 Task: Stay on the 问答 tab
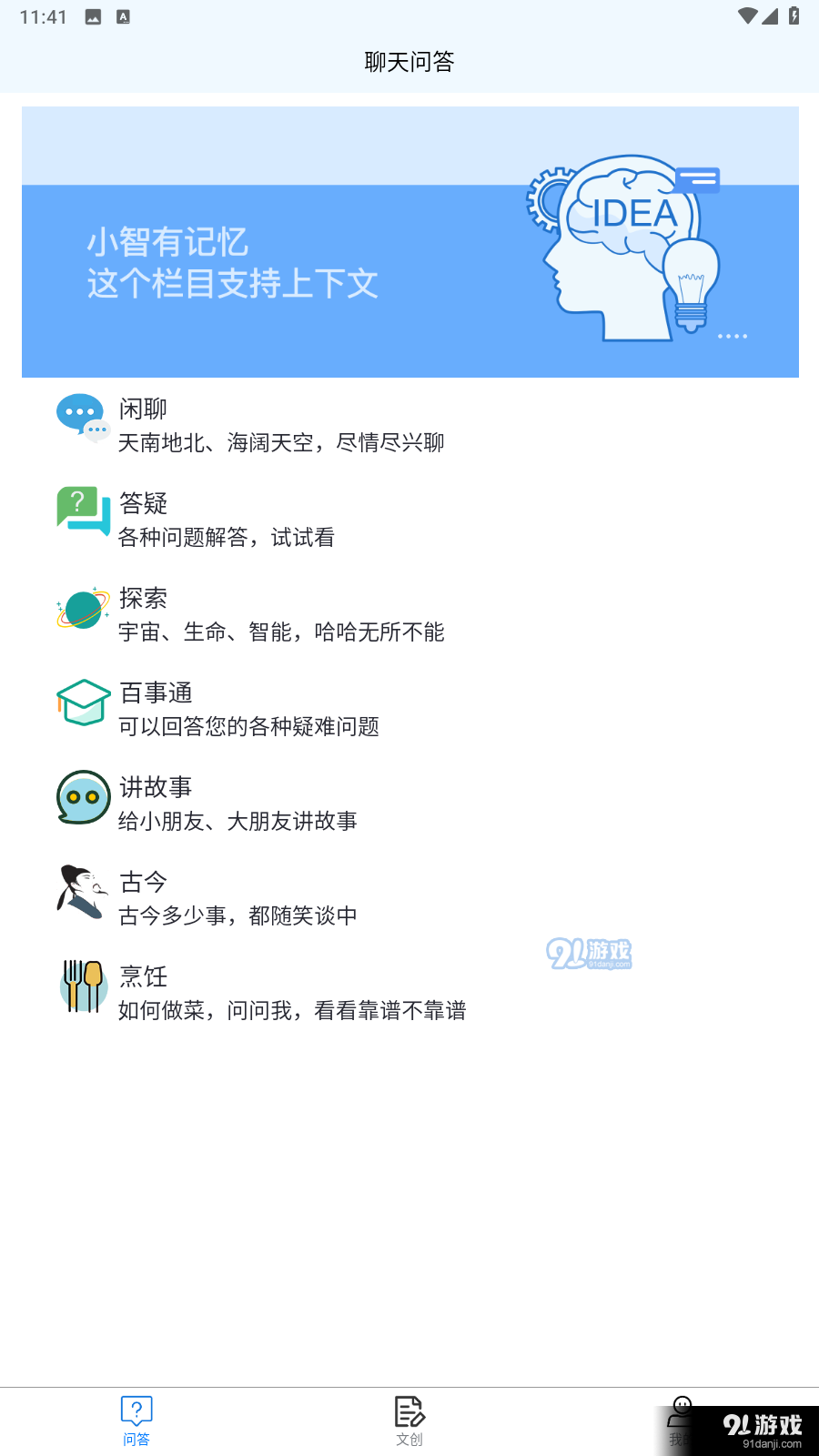(x=136, y=1420)
